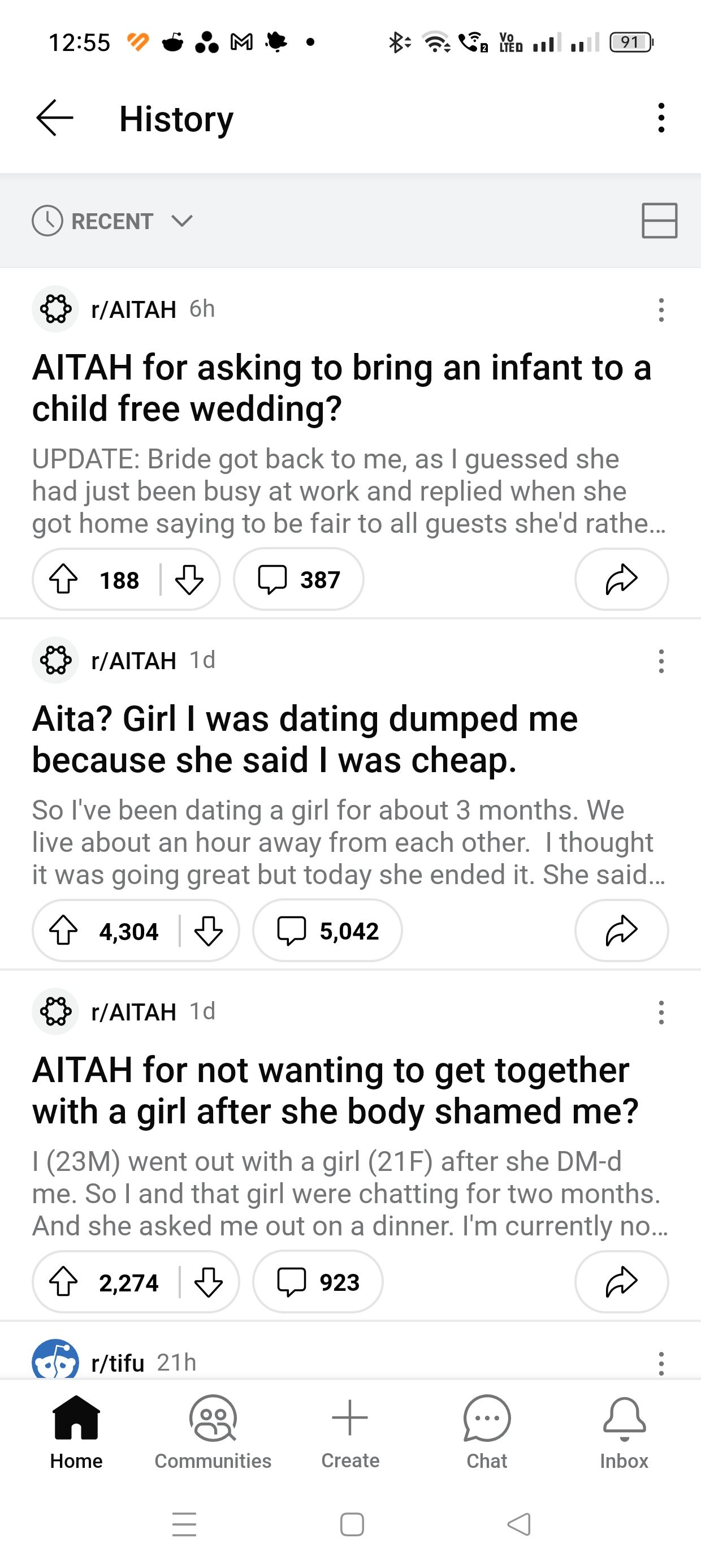701x1568 pixels.
Task: Share the dumped me for being cheap post
Action: [x=621, y=931]
